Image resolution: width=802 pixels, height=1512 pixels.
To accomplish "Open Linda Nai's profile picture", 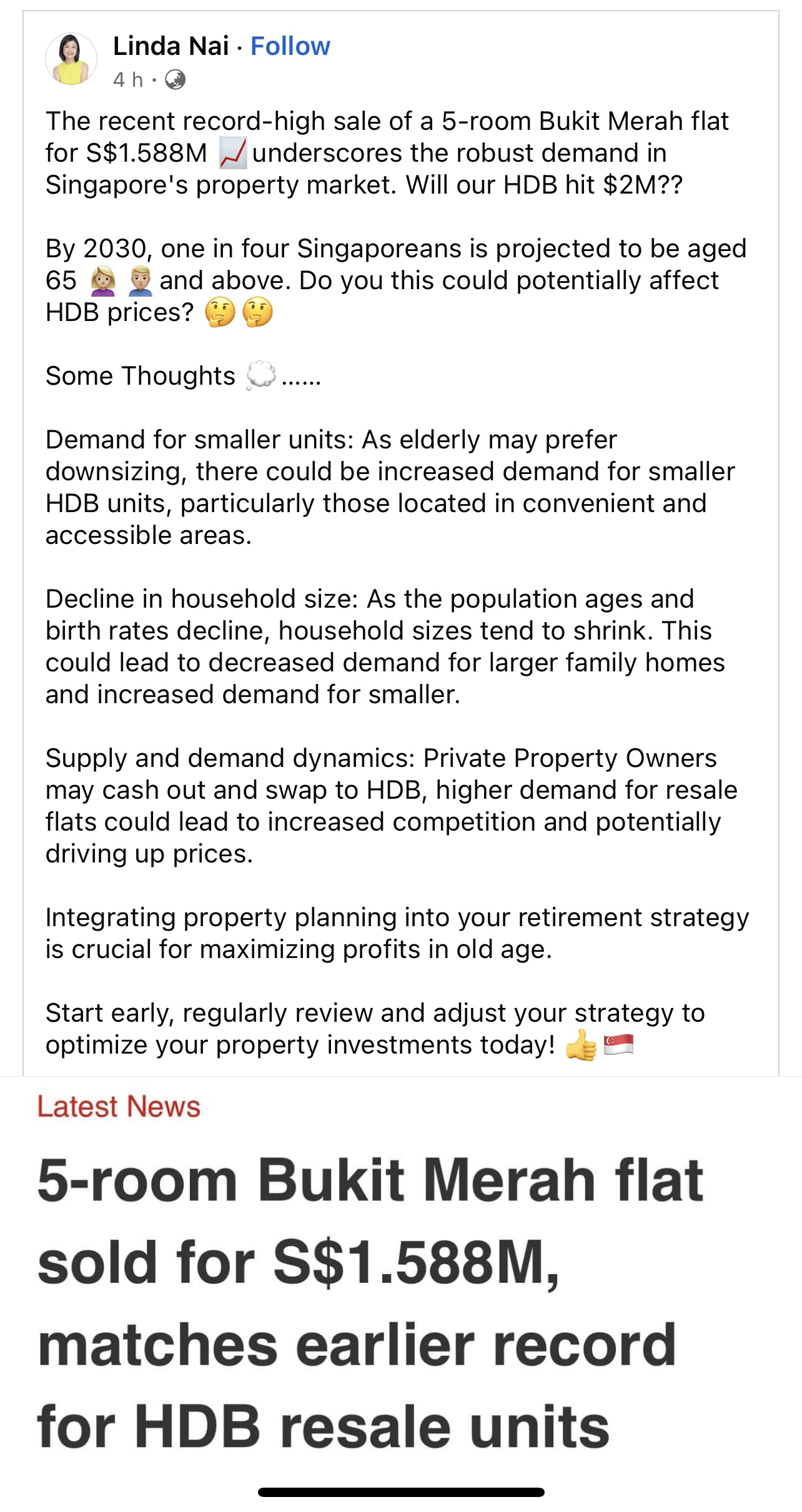I will (71, 59).
